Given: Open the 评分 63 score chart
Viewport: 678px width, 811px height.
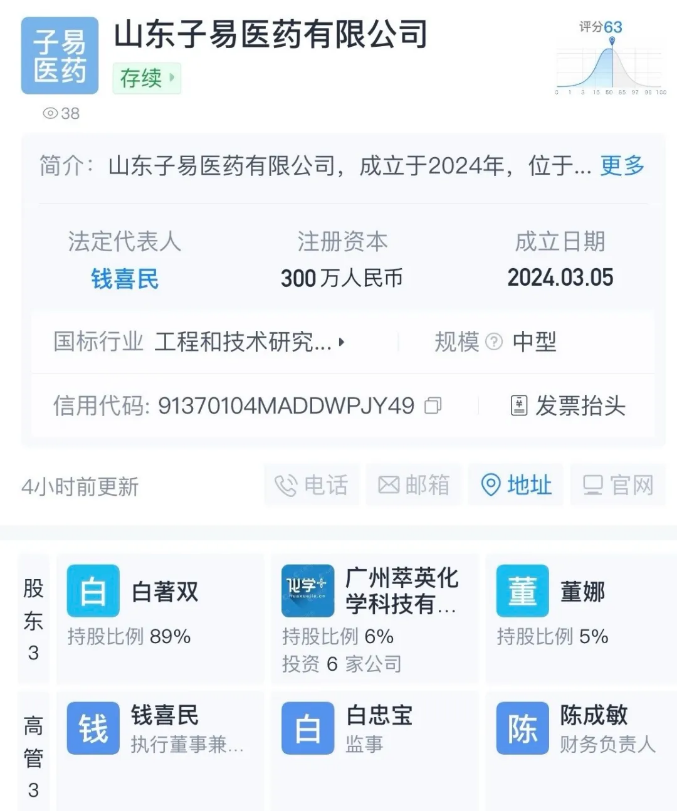Looking at the screenshot, I should 610,60.
